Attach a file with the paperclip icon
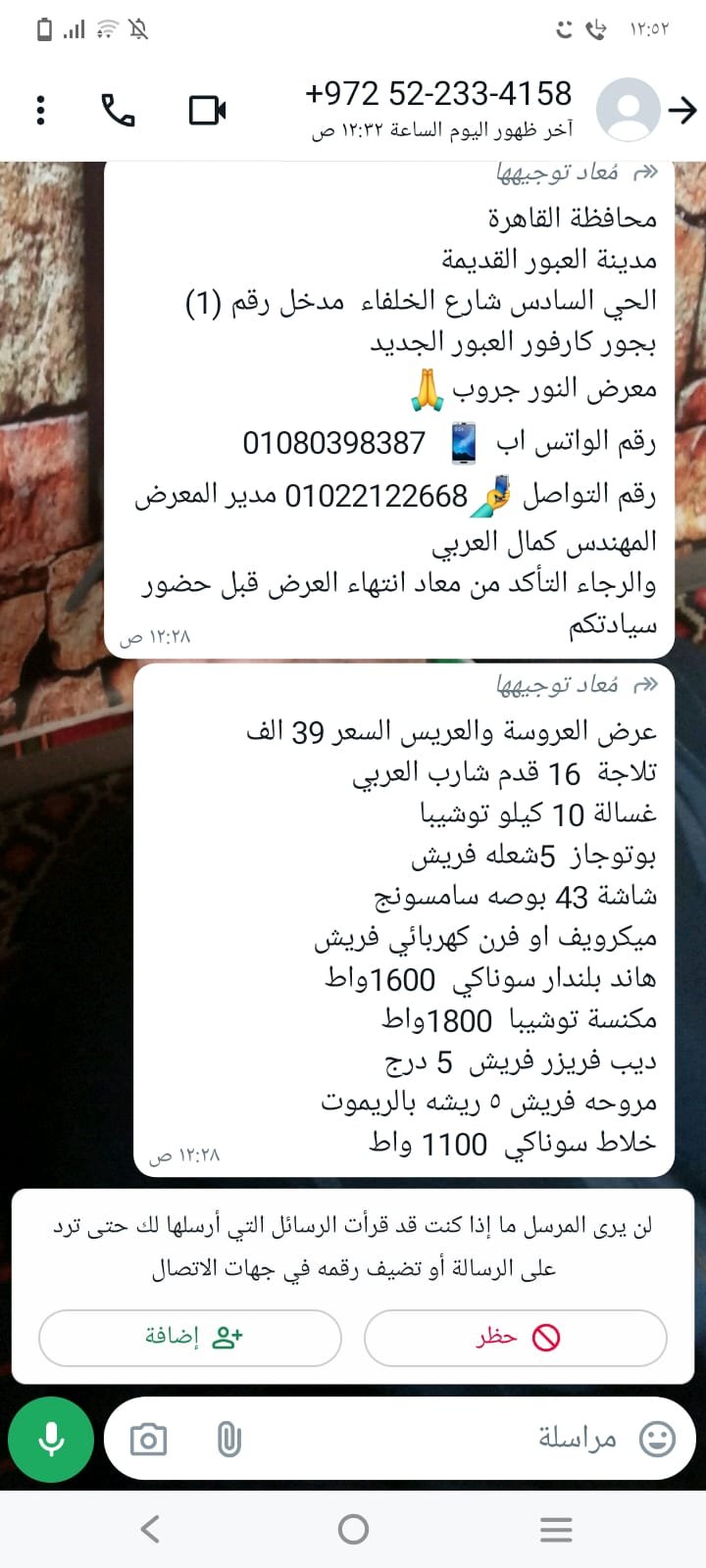706x1568 pixels. (228, 1440)
